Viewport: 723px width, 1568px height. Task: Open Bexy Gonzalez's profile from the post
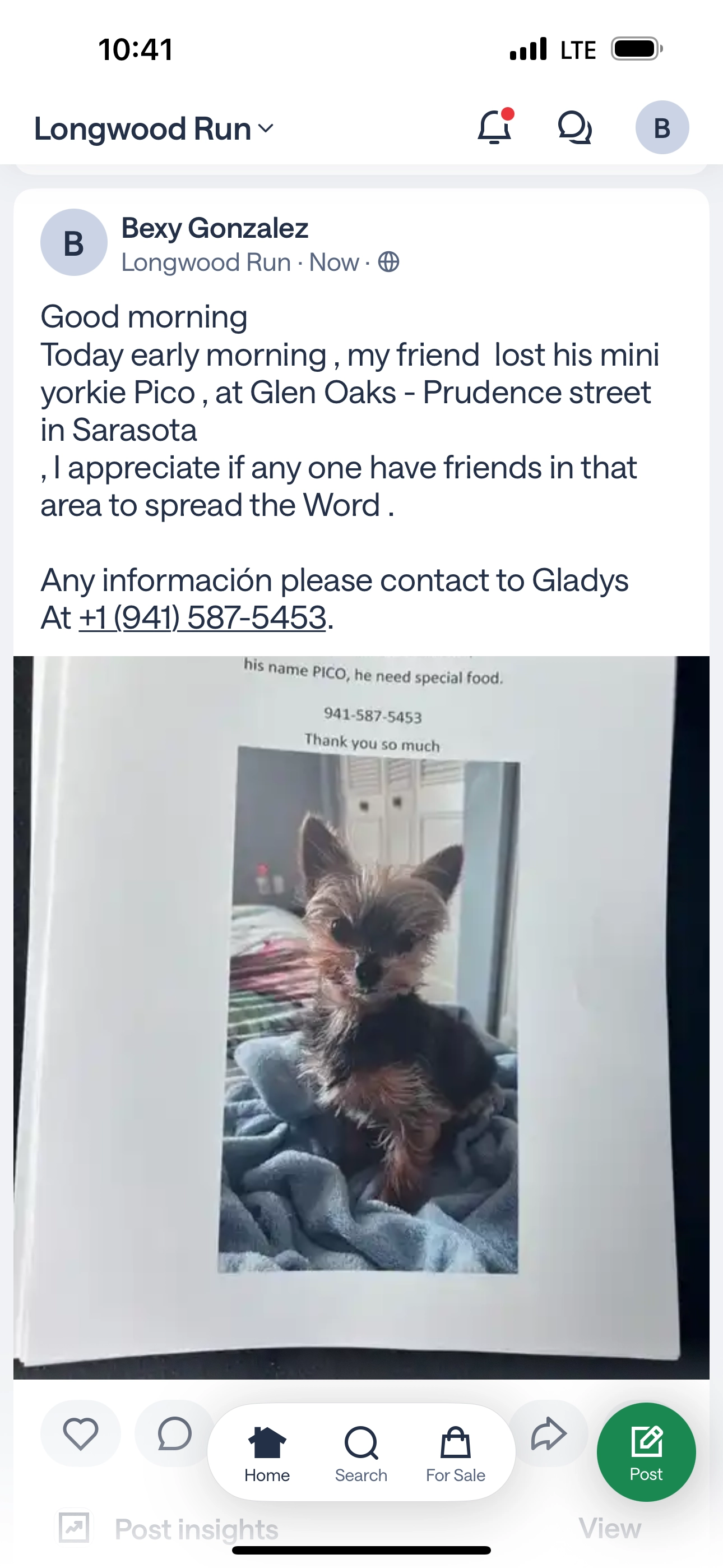tap(214, 228)
